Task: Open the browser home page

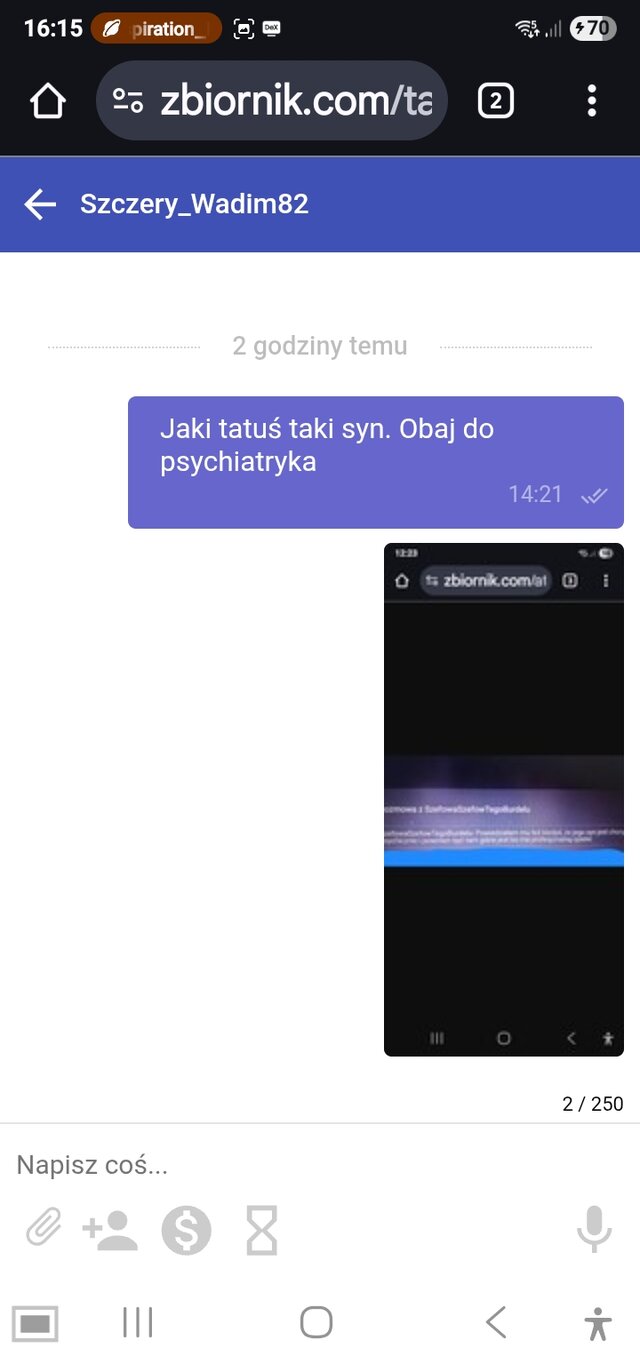Action: point(48,101)
